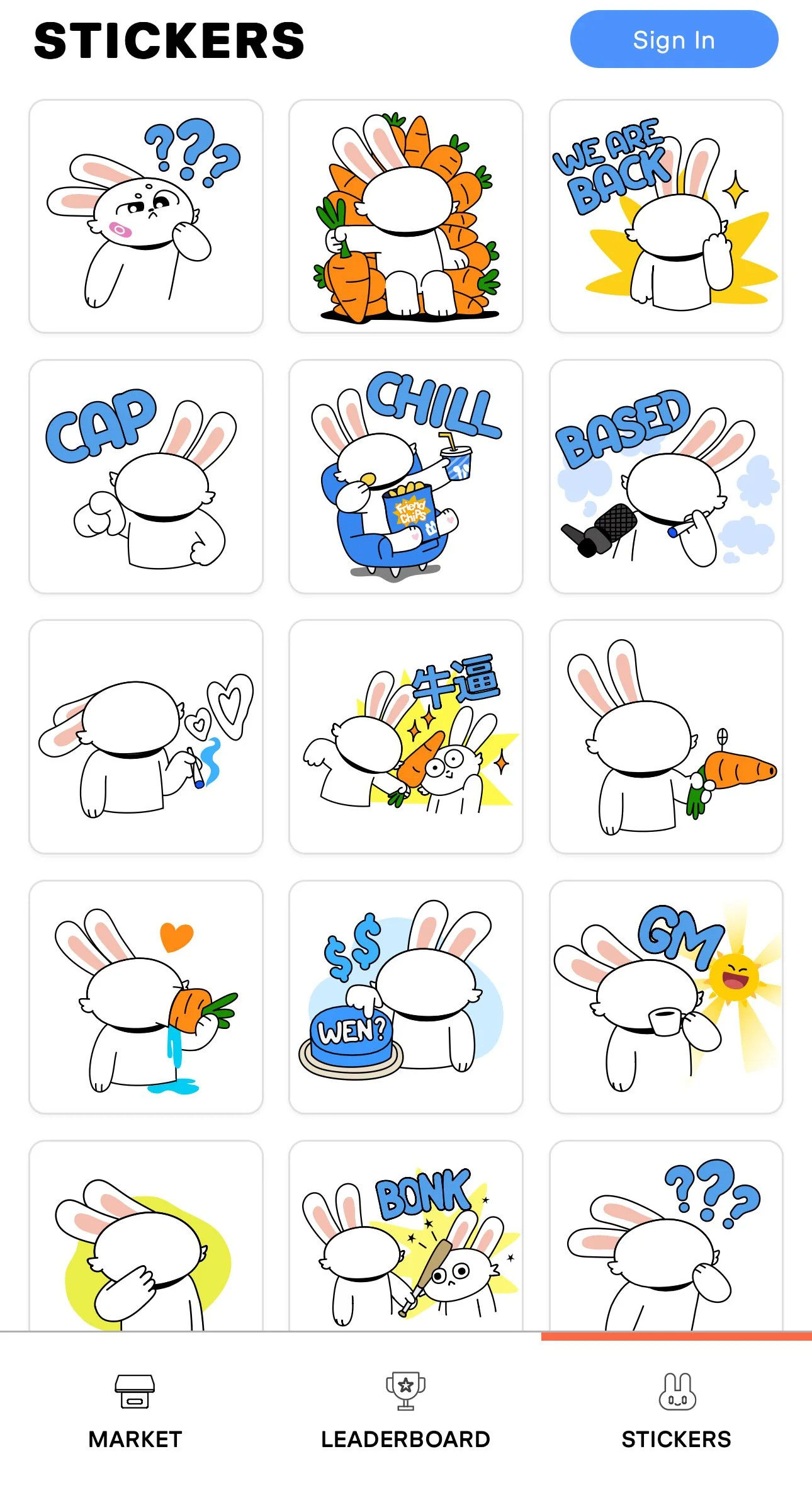
Task: Open the BONK sticker
Action: click(x=406, y=1236)
